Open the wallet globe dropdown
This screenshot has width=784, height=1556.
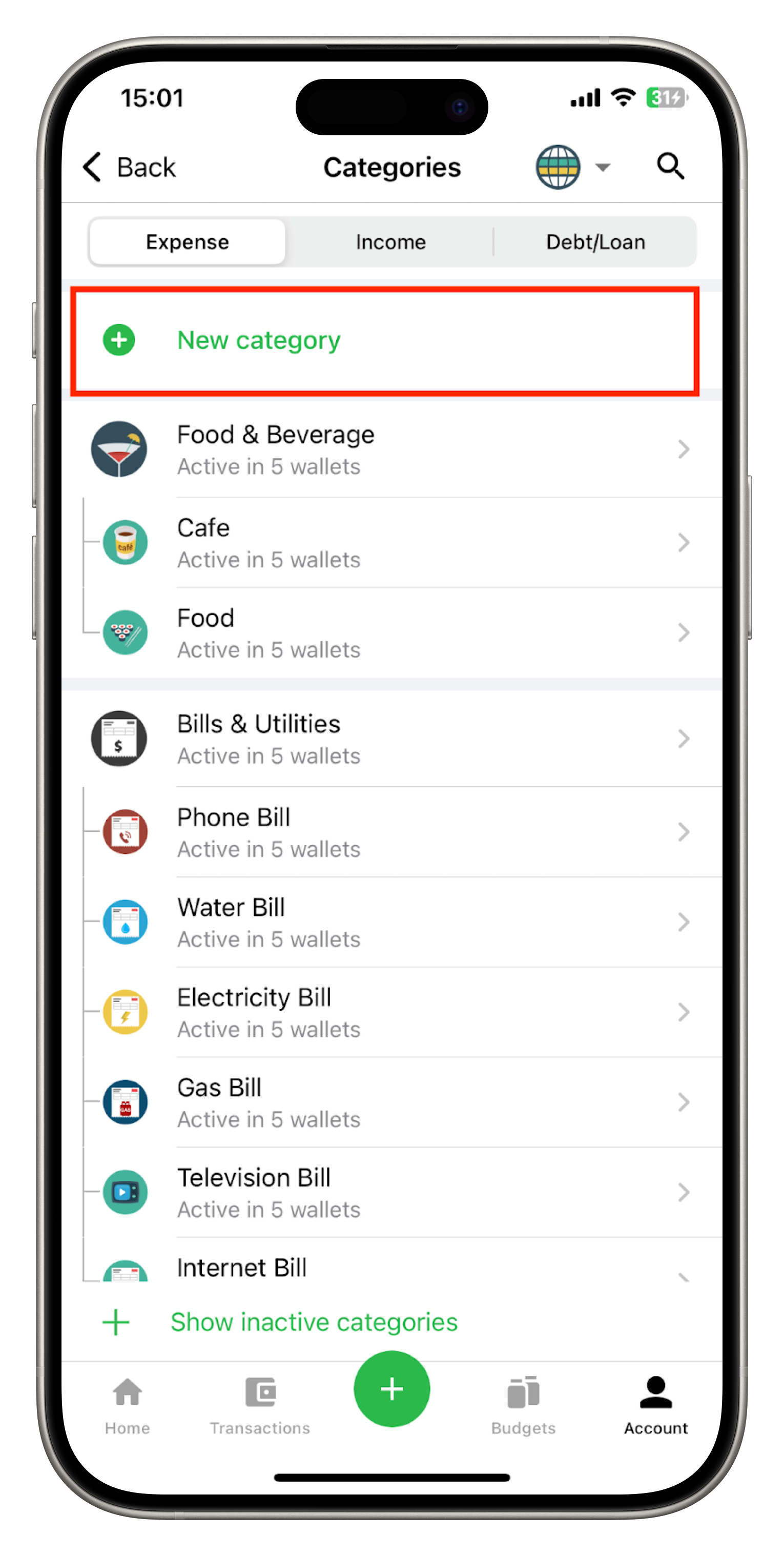tap(571, 167)
